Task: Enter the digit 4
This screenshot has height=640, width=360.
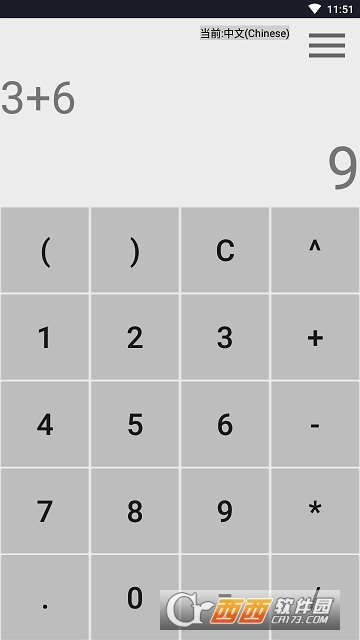Action: pyautogui.click(x=45, y=424)
